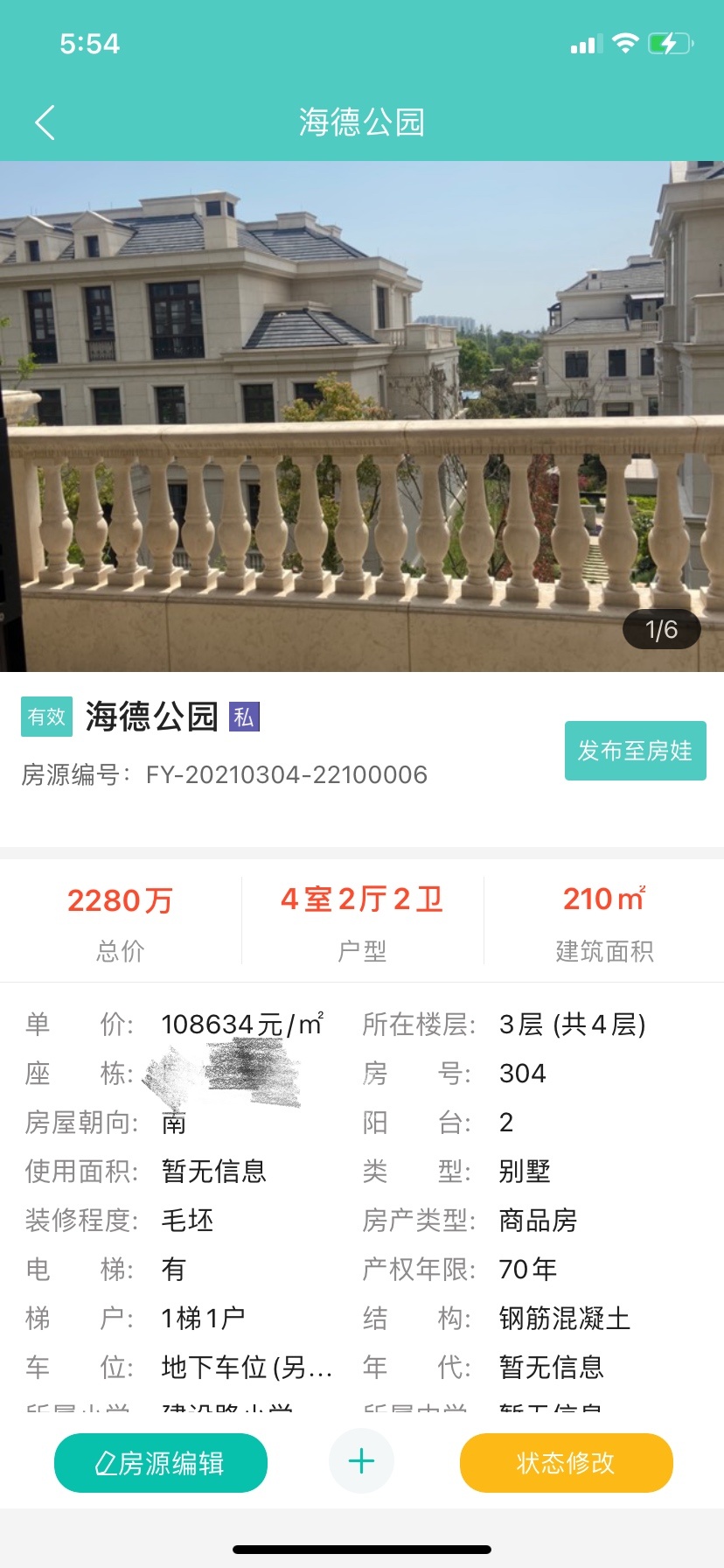This screenshot has width=724, height=1568.
Task: Tap the 发布至房娃 button
Action: point(635,751)
